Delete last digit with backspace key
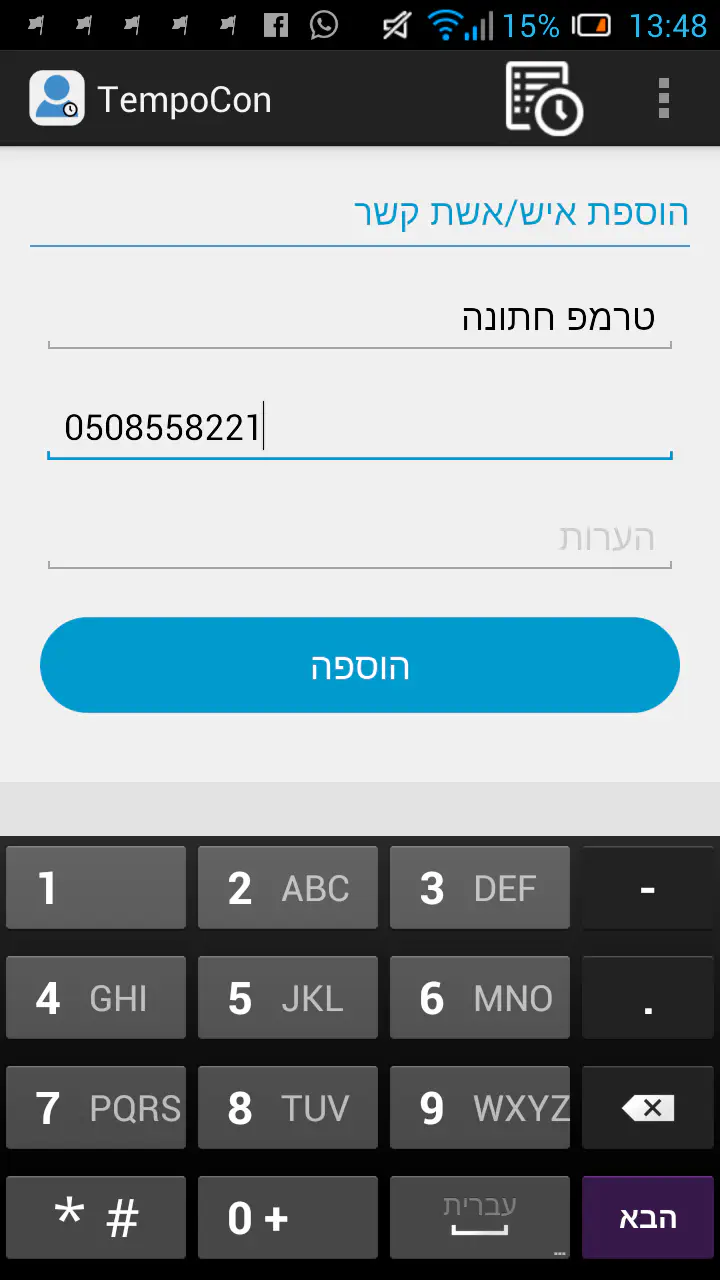Image resolution: width=720 pixels, height=1280 pixels. tap(648, 1107)
